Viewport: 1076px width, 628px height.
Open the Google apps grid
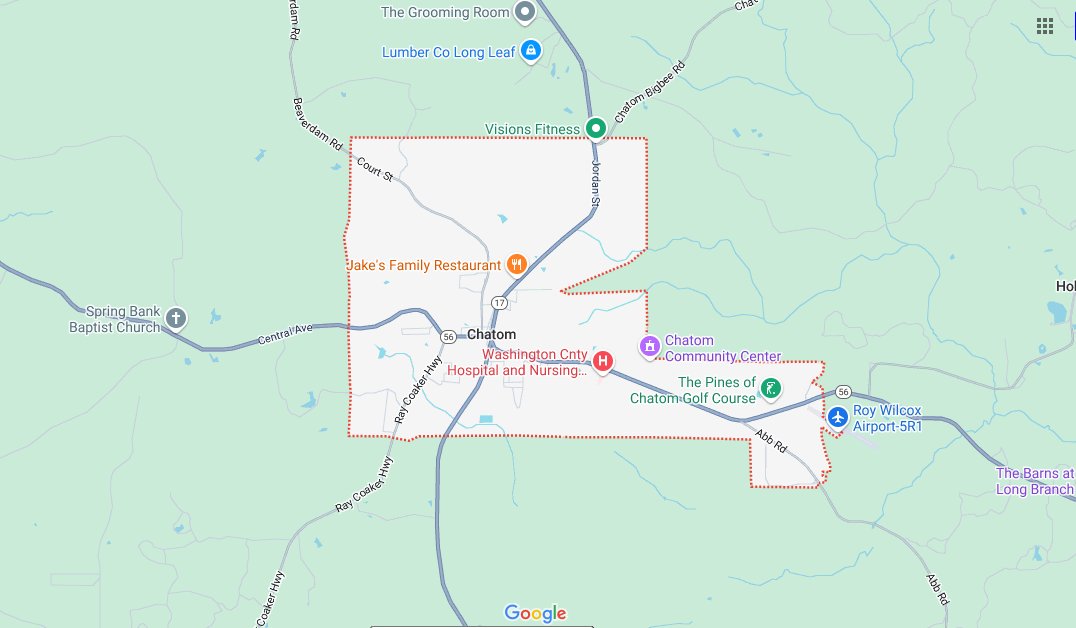pyautogui.click(x=1045, y=26)
